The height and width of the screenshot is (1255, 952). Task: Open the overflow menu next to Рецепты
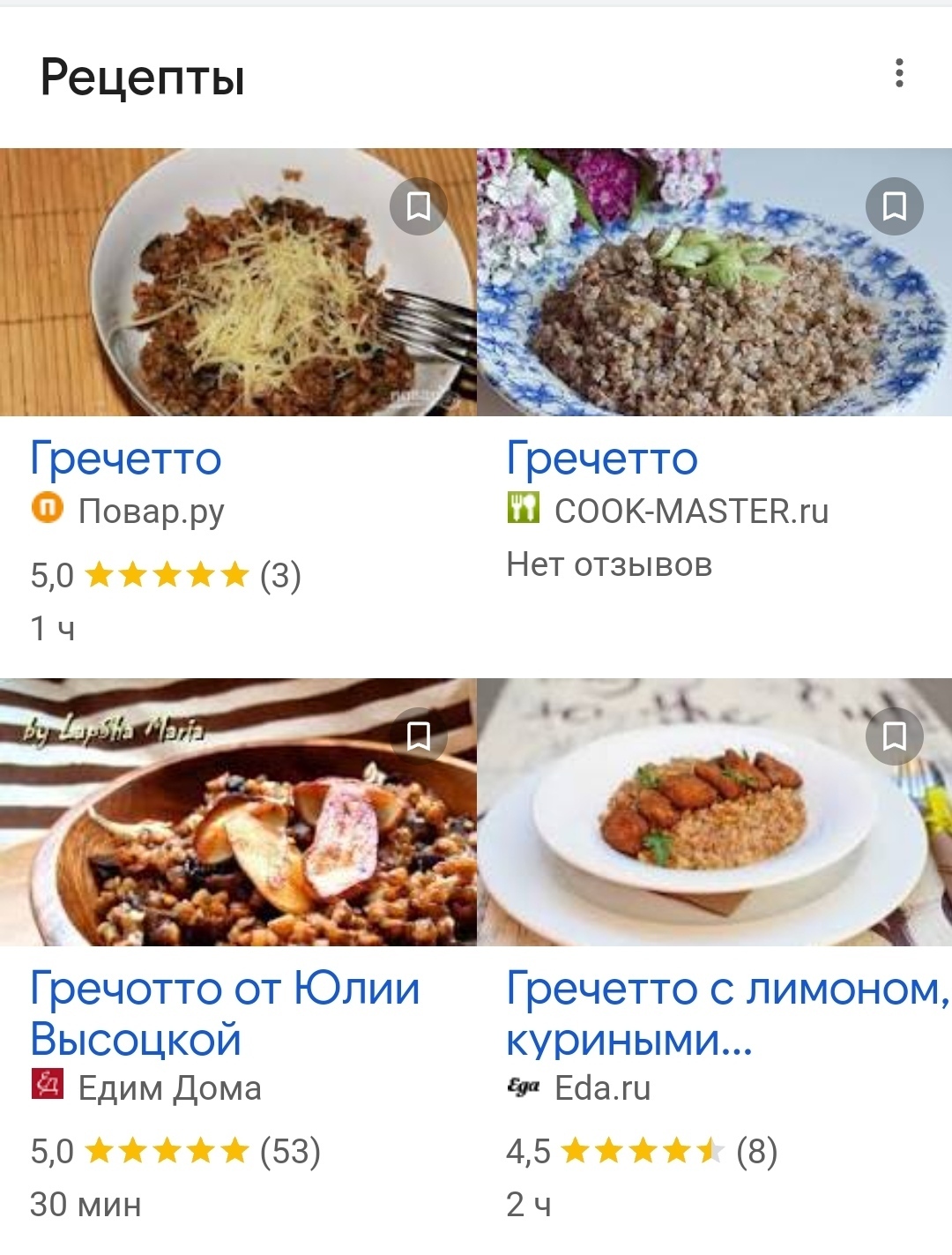click(x=899, y=73)
